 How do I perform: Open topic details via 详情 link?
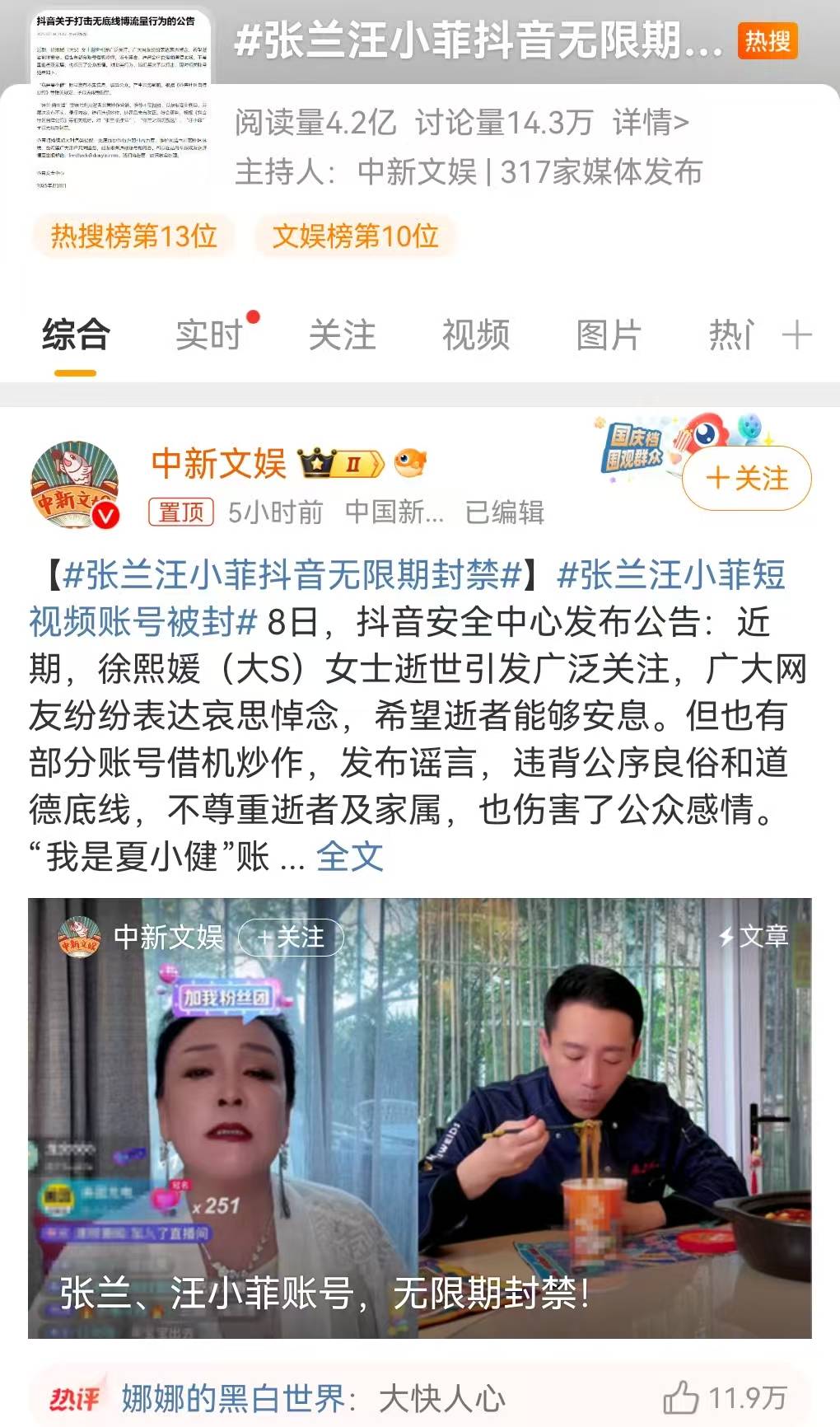coord(651,123)
